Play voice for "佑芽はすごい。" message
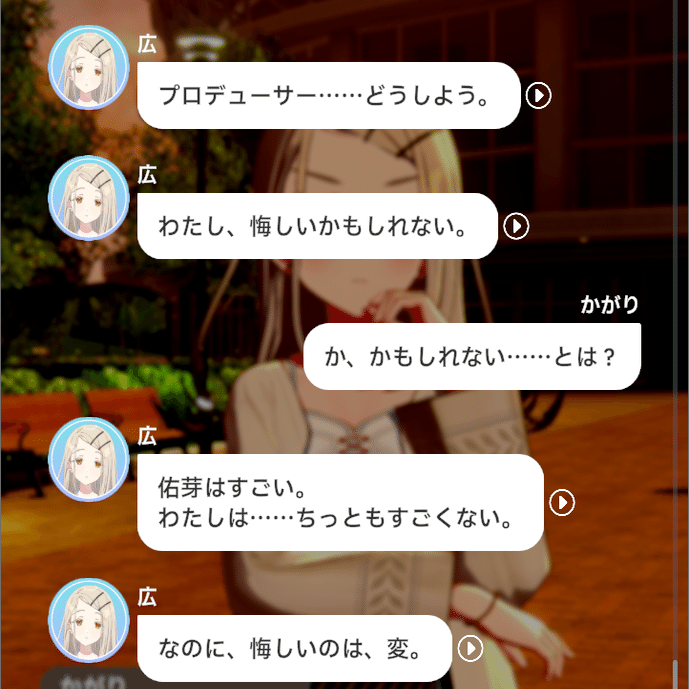 tap(563, 502)
